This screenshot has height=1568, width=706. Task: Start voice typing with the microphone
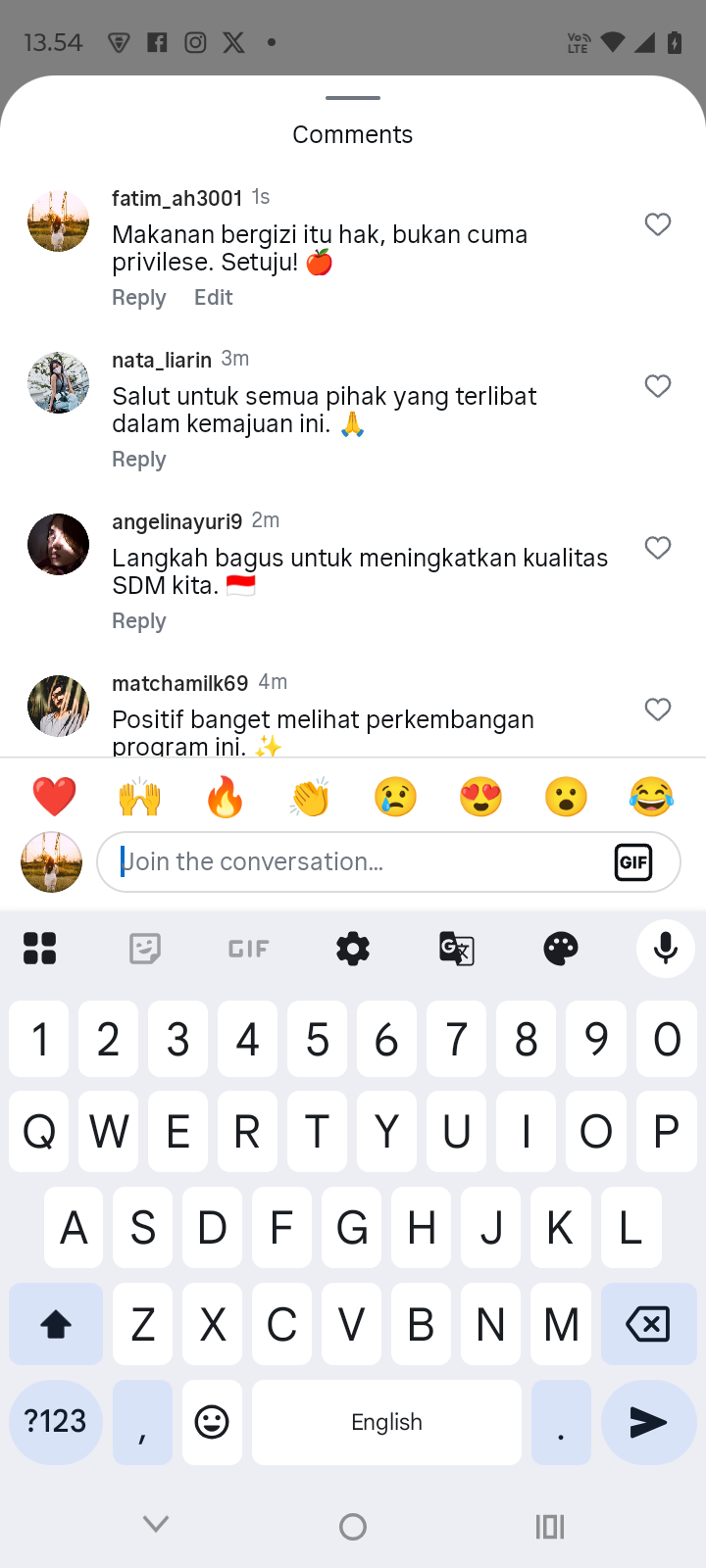pyautogui.click(x=666, y=949)
